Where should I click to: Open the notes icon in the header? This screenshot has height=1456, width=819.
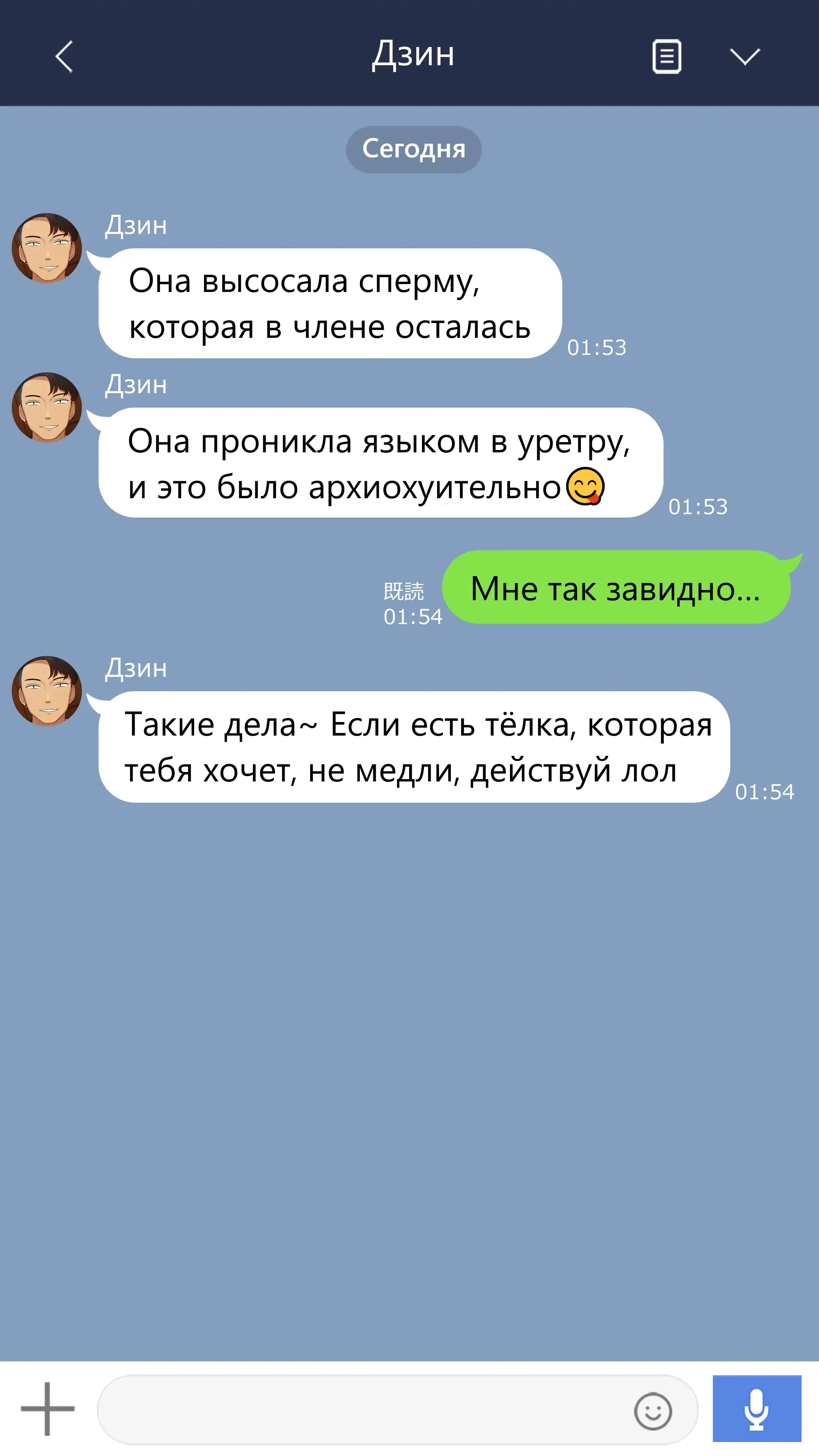click(x=667, y=56)
